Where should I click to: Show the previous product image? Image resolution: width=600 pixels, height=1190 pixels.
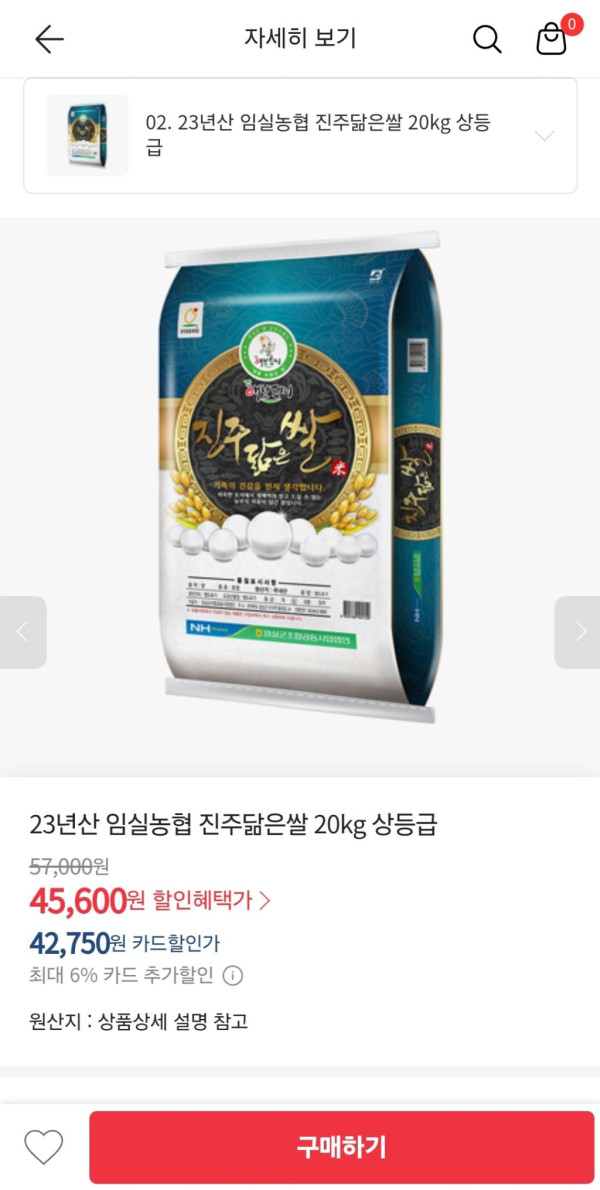click(23, 632)
